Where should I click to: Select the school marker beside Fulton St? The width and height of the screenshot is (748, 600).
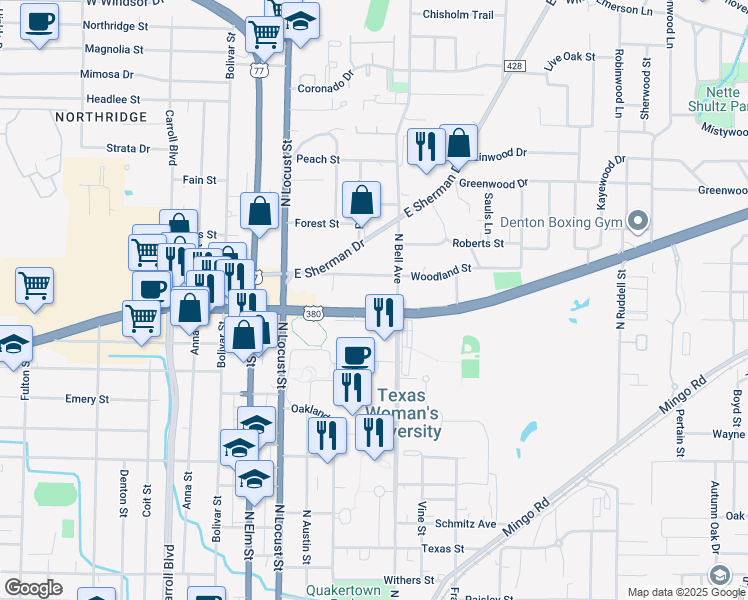pyautogui.click(x=13, y=345)
